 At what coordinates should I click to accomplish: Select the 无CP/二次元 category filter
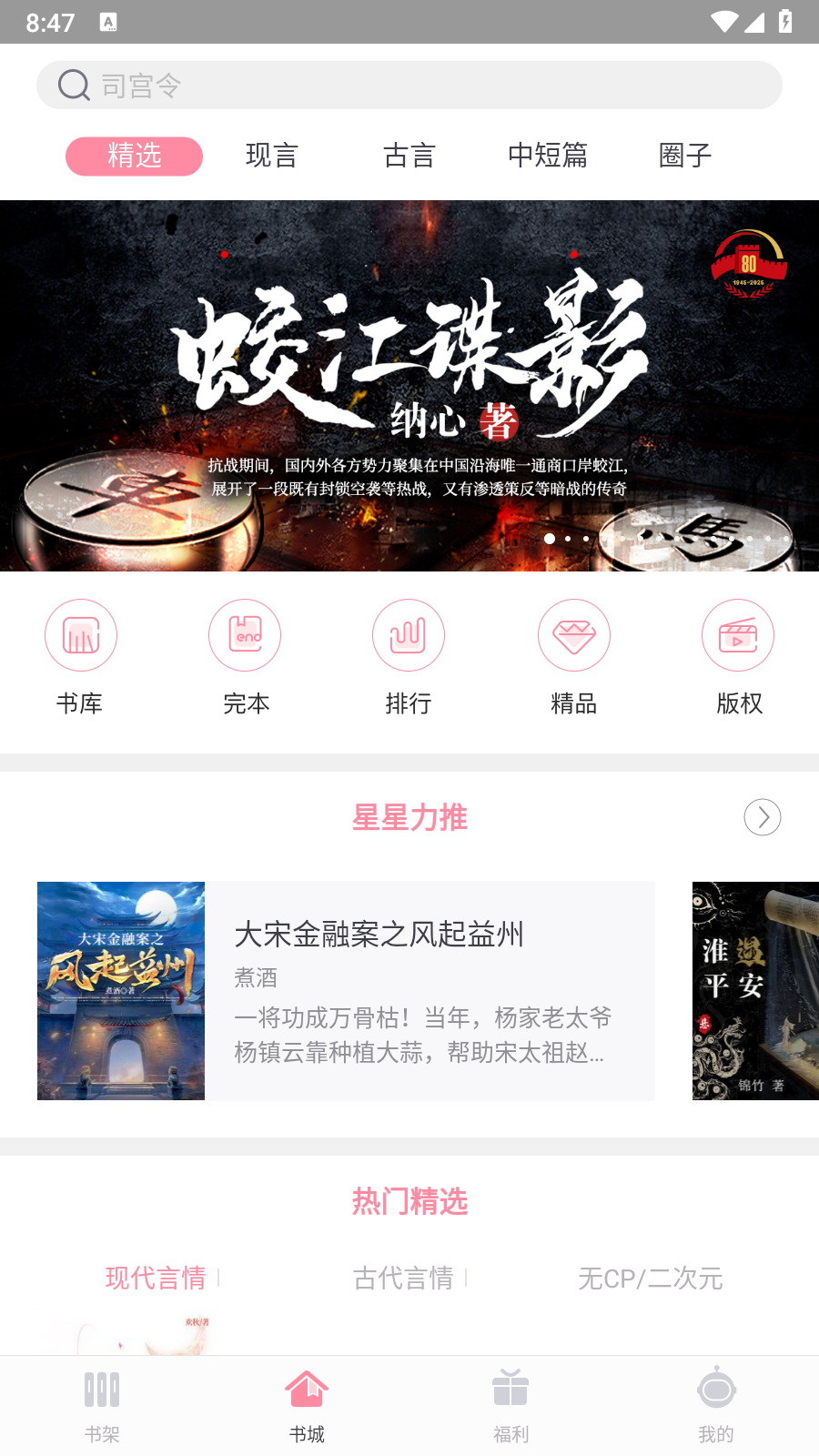(651, 1279)
